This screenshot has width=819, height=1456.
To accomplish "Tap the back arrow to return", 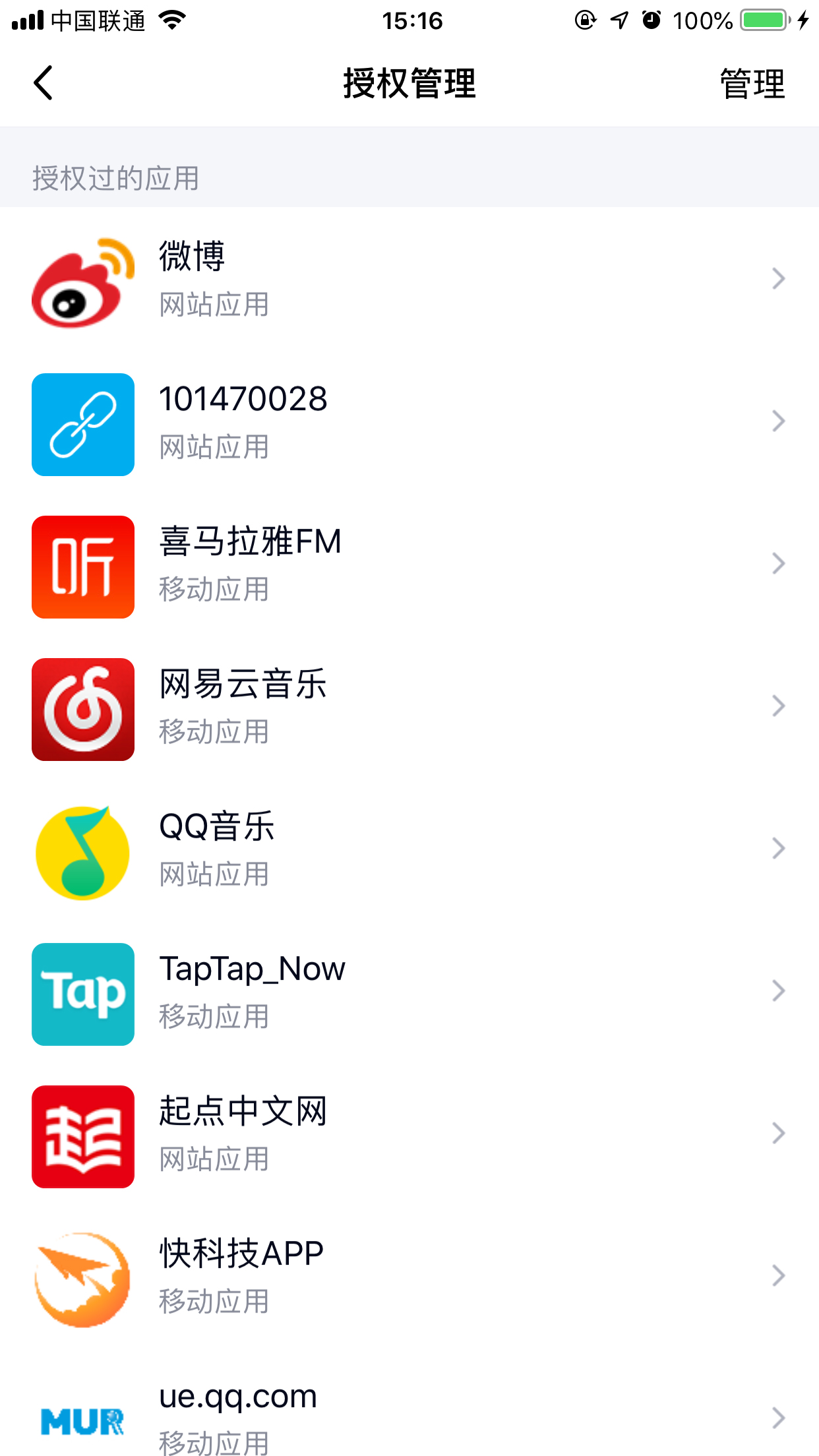I will pos(42,83).
